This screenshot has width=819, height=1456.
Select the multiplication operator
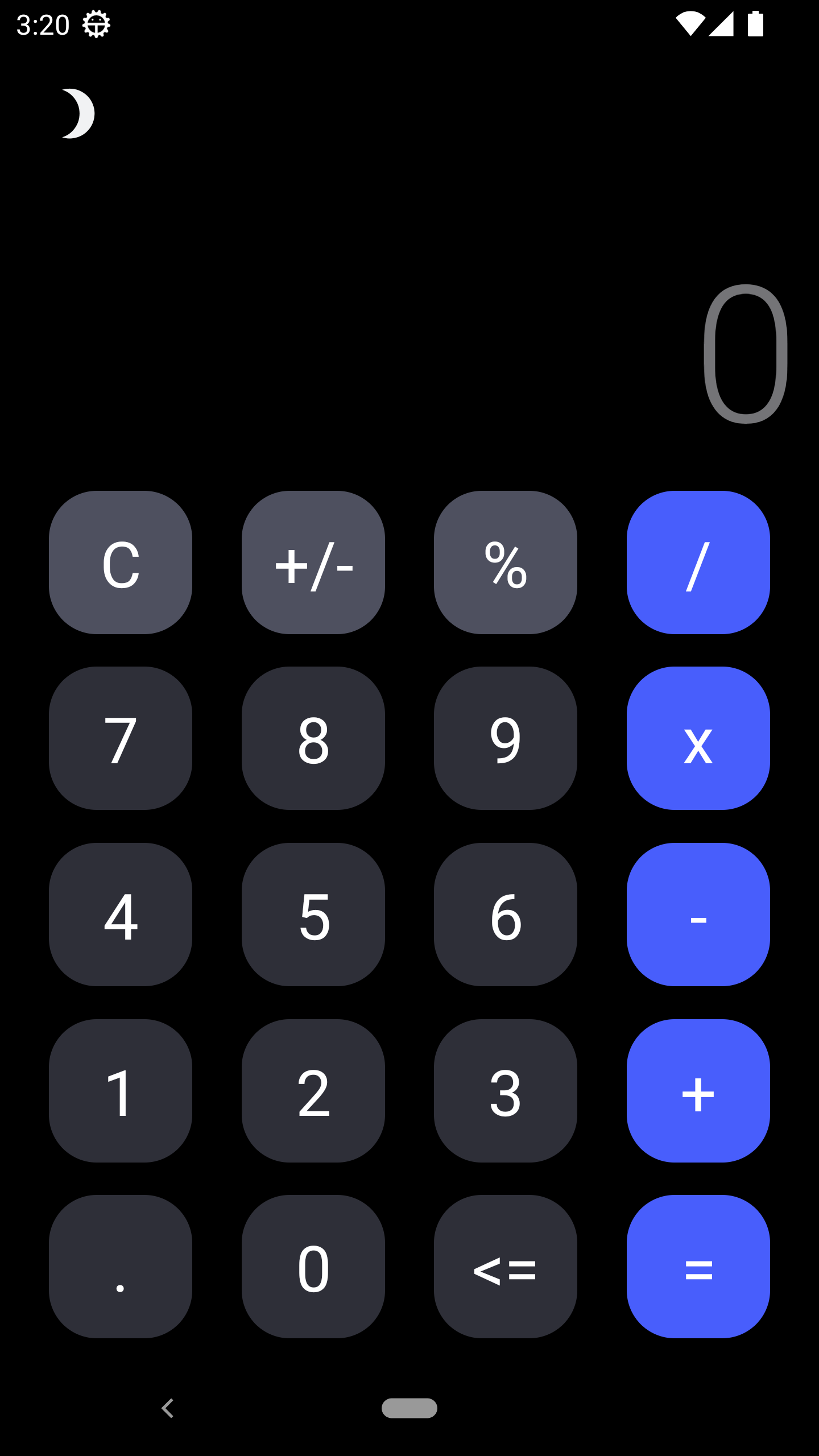coord(698,739)
